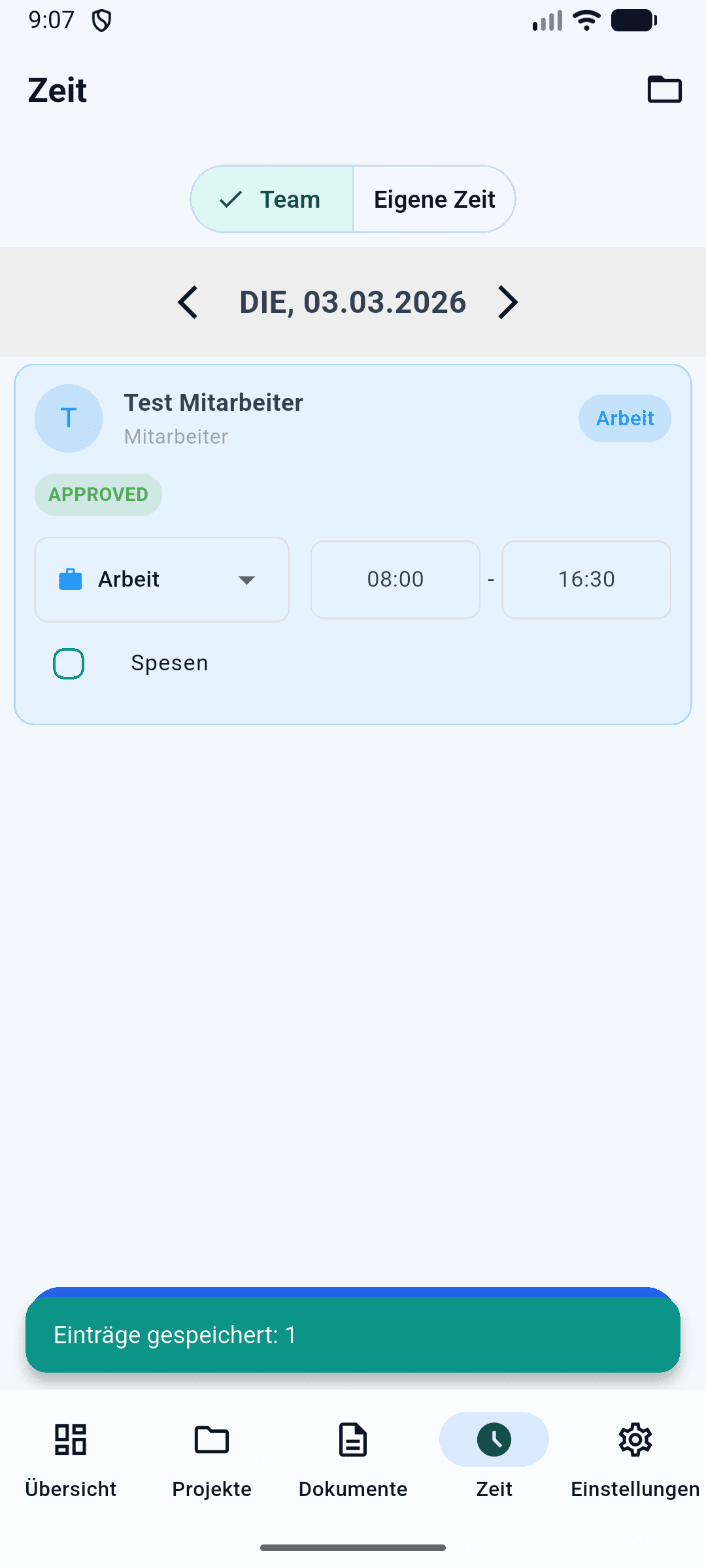Switch to Eigene Zeit view
706x1568 pixels.
(434, 199)
